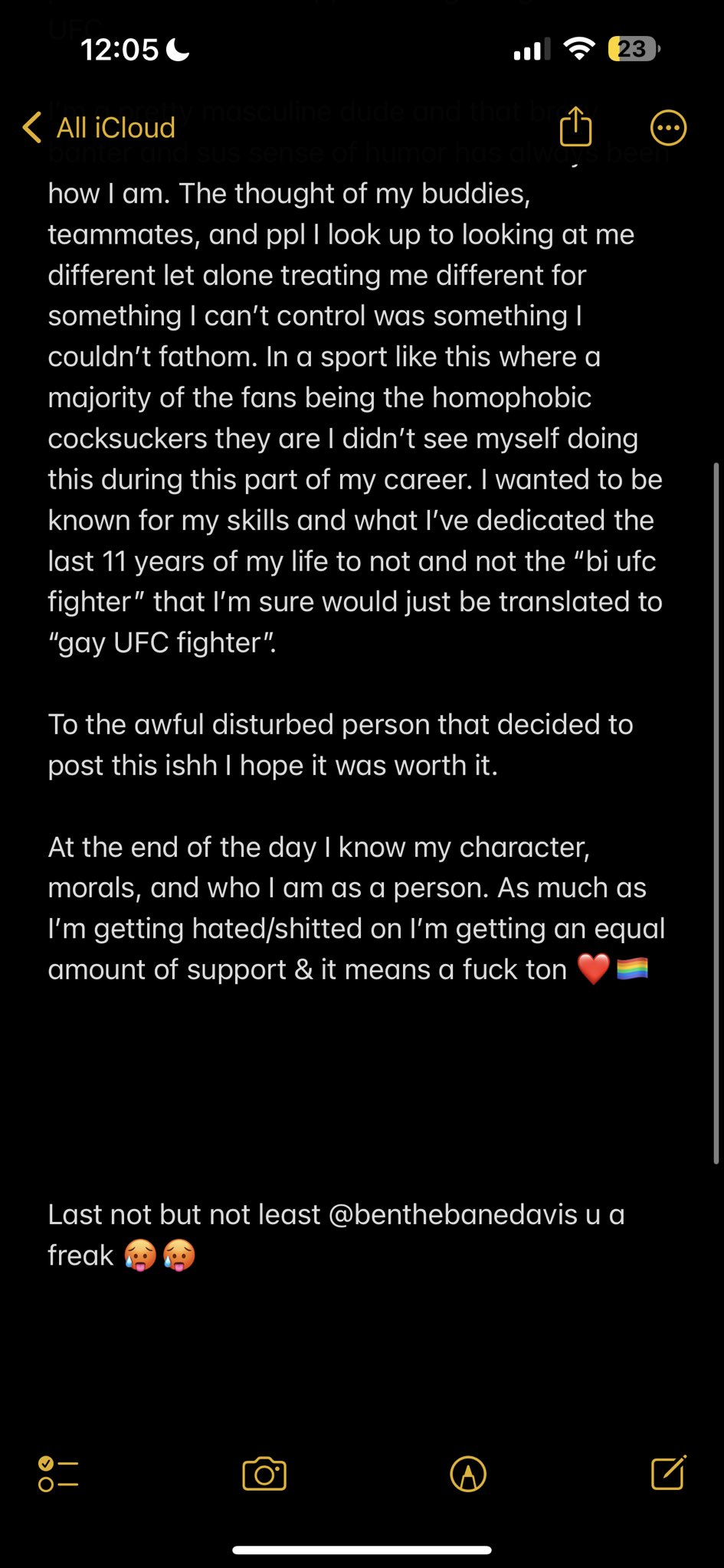Open the camera attachment option
Viewport: 724px width, 1568px height.
pos(264,1474)
